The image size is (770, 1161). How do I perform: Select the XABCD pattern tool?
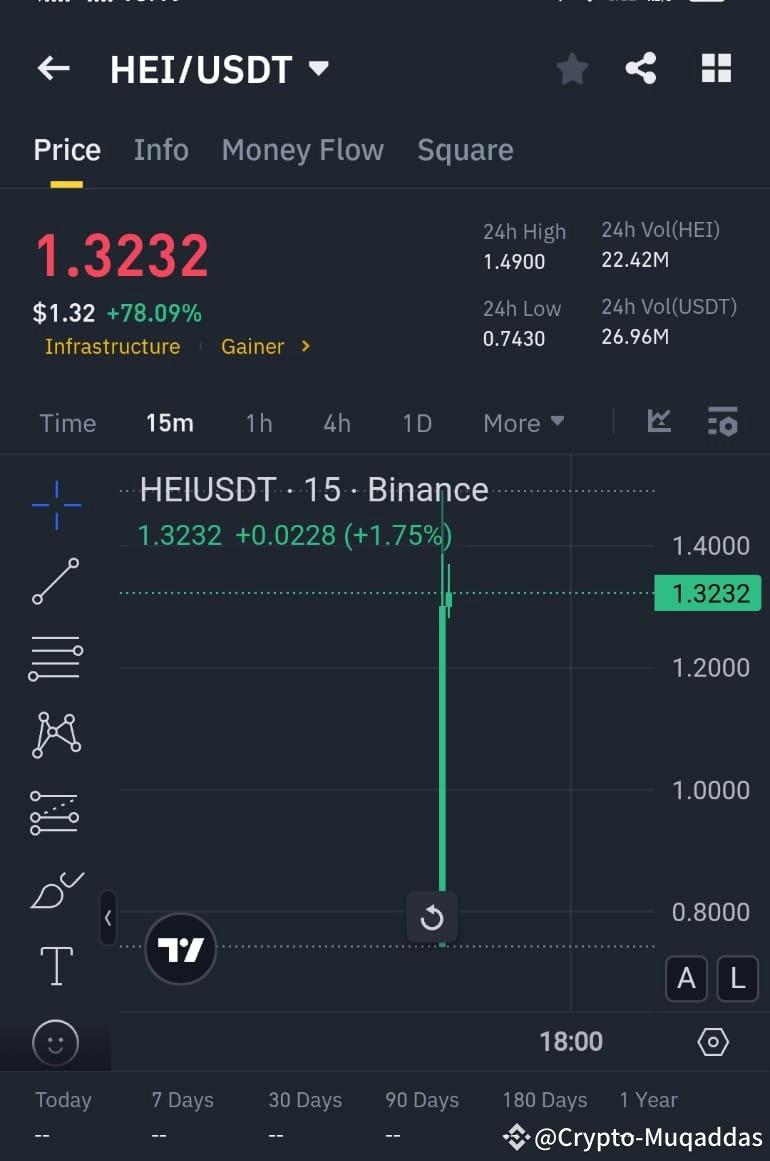55,735
